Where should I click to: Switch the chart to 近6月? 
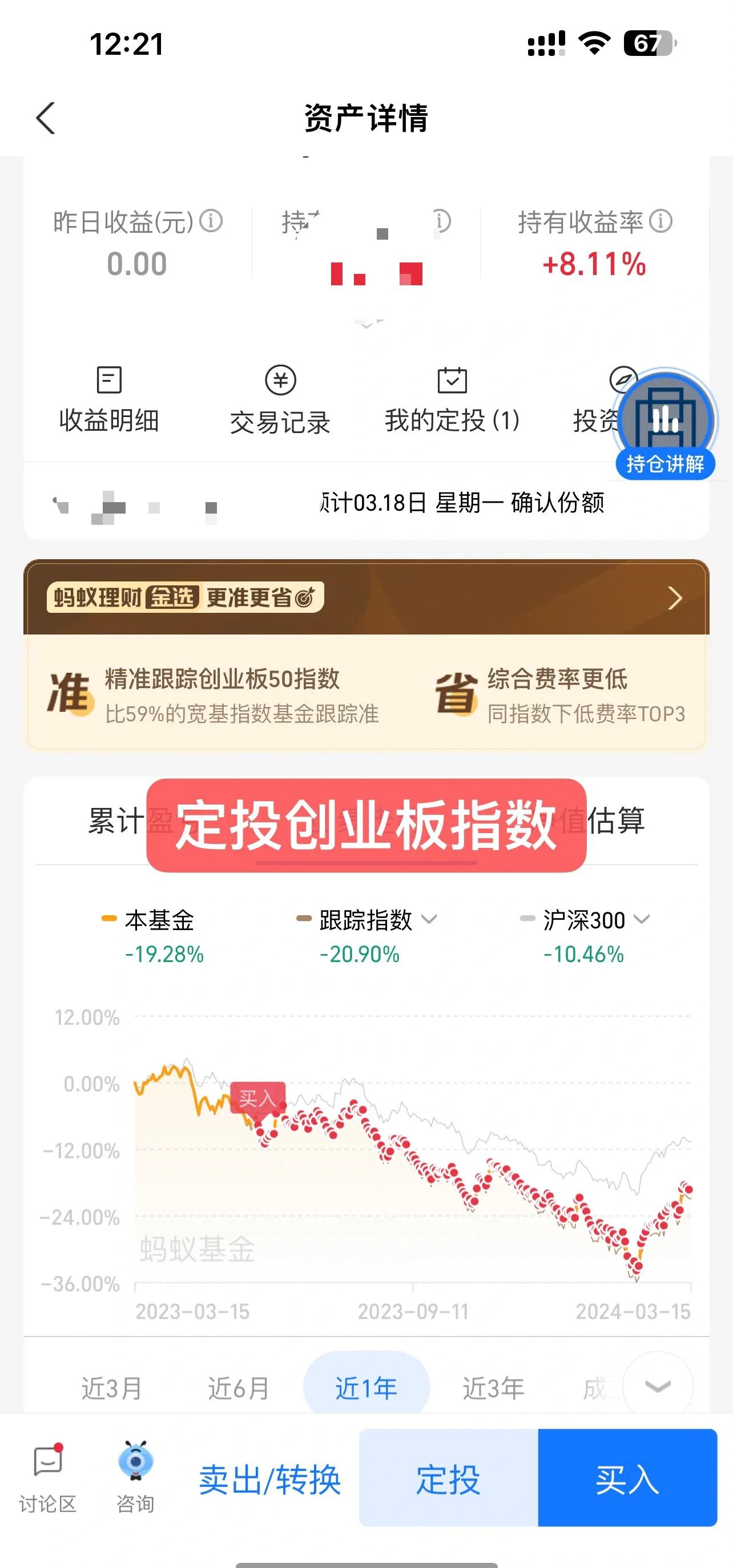239,1388
